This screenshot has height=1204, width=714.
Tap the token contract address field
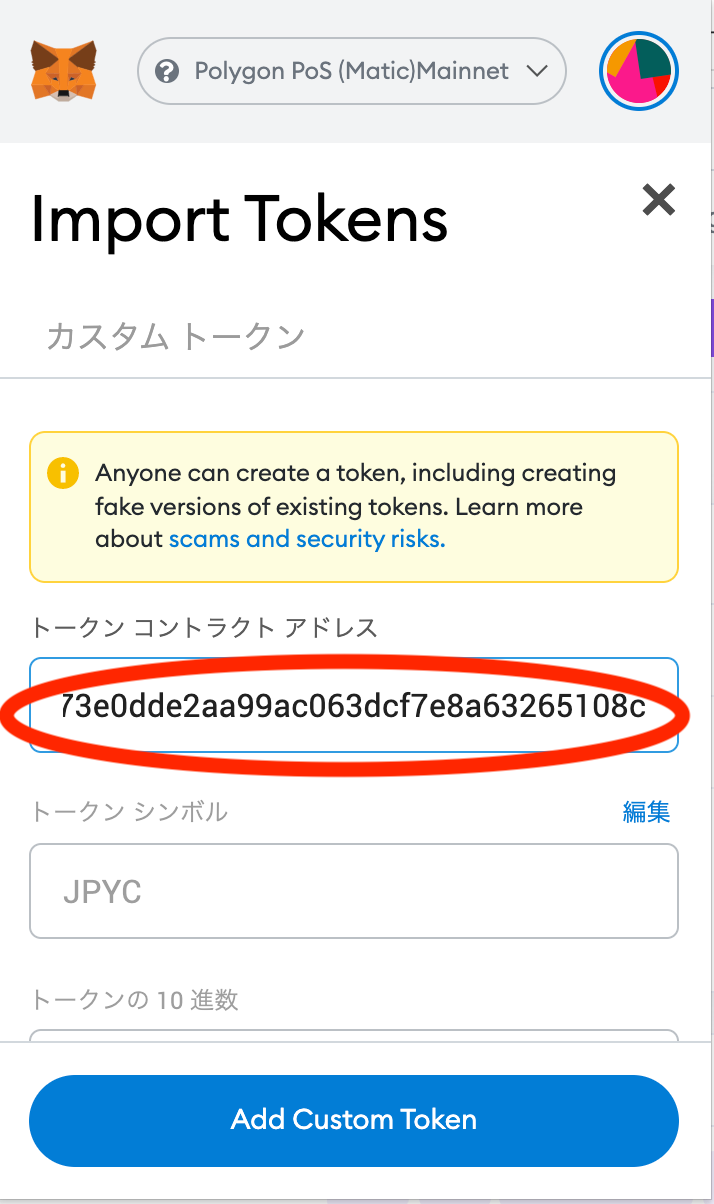click(x=354, y=705)
